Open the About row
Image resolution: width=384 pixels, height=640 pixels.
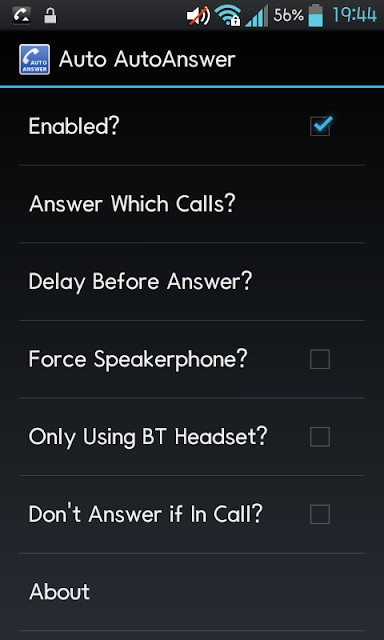[x=192, y=592]
